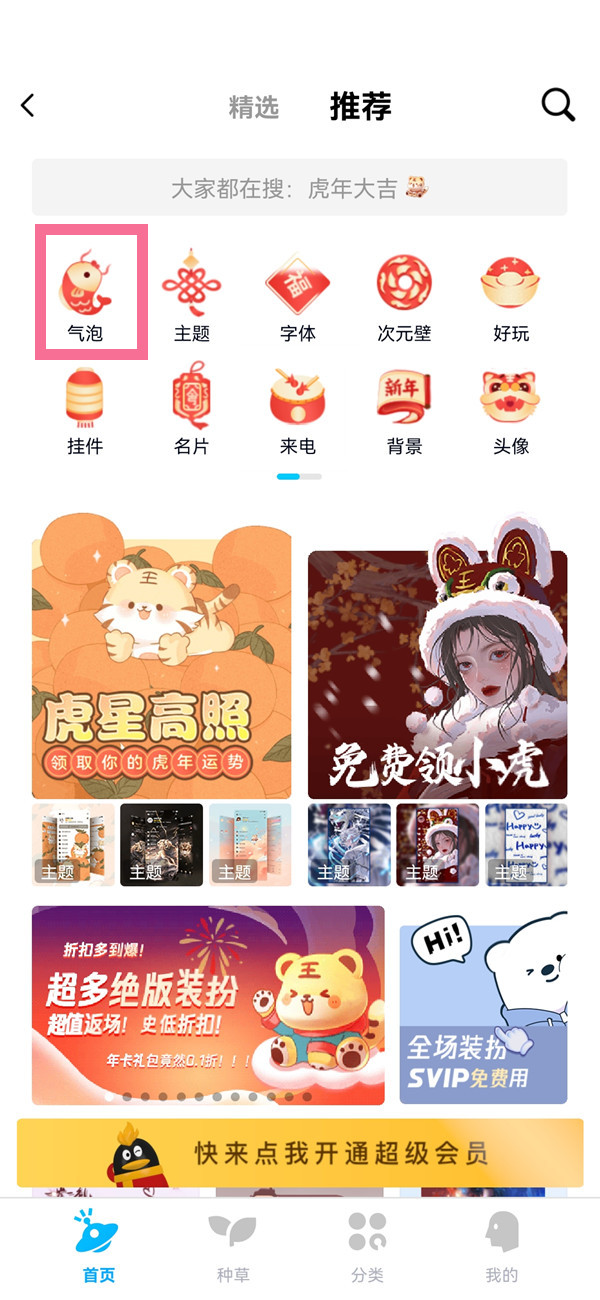This screenshot has width=600, height=1300.
Task: Open the 背景 category
Action: (x=404, y=410)
